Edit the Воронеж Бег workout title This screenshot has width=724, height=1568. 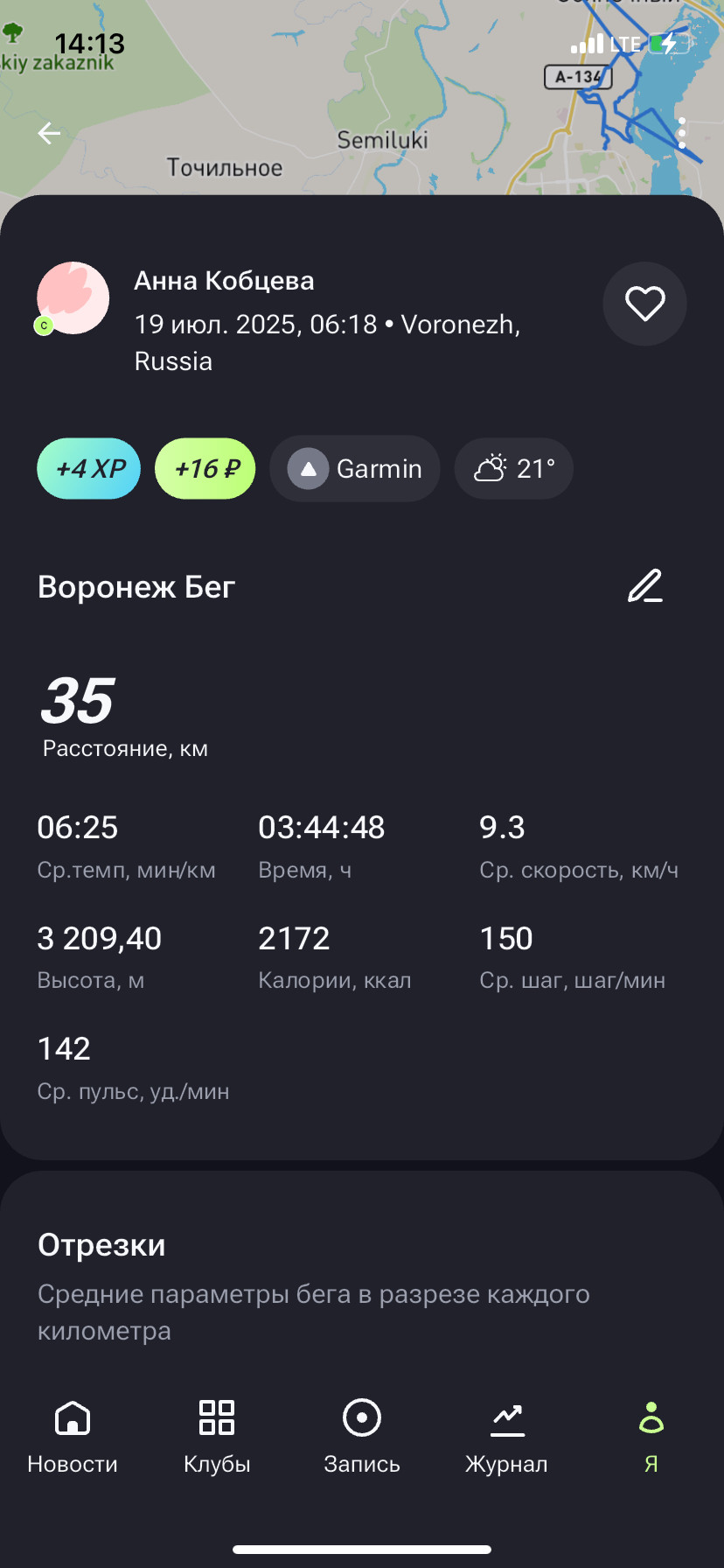coord(645,586)
